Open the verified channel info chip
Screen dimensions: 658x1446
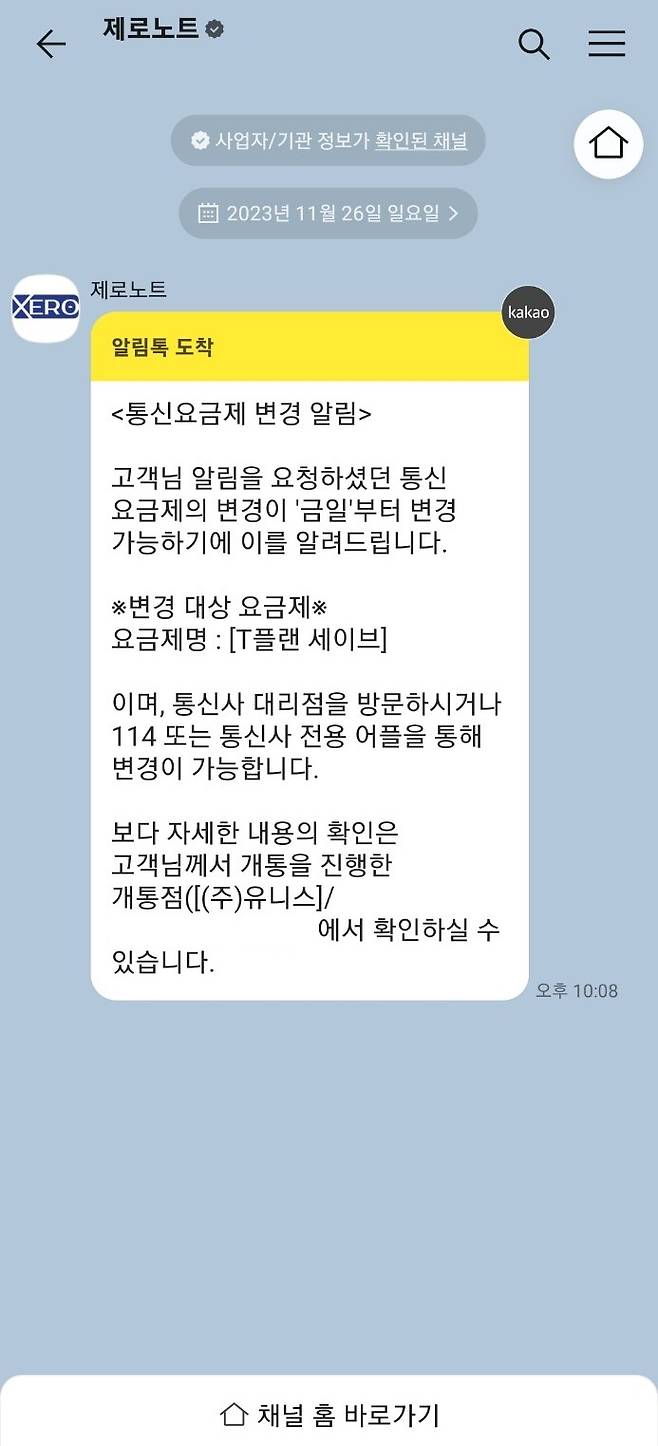click(x=328, y=140)
